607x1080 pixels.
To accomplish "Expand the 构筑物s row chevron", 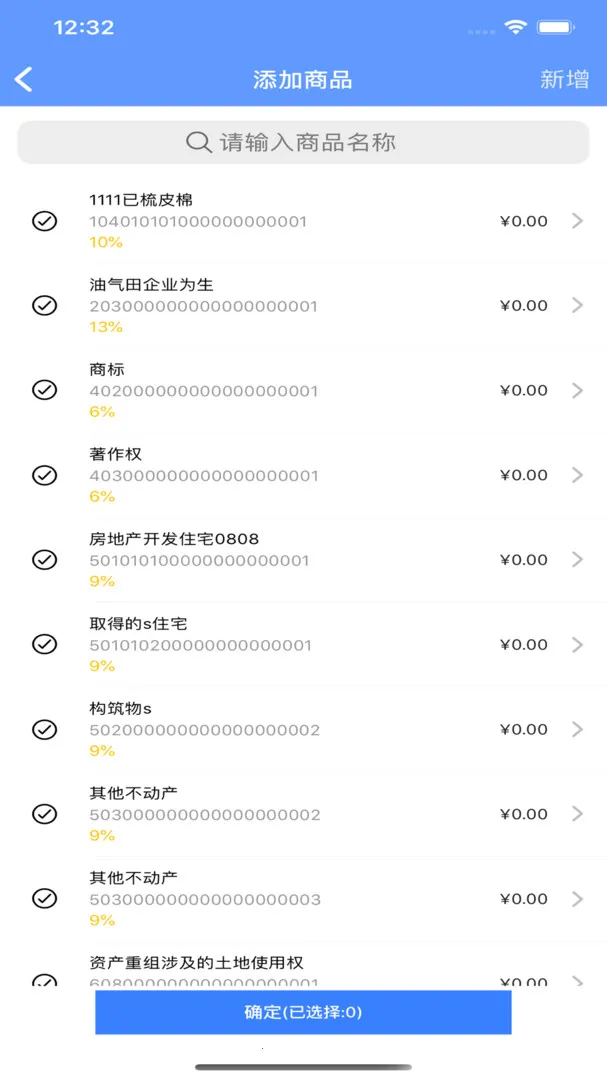I will [577, 729].
